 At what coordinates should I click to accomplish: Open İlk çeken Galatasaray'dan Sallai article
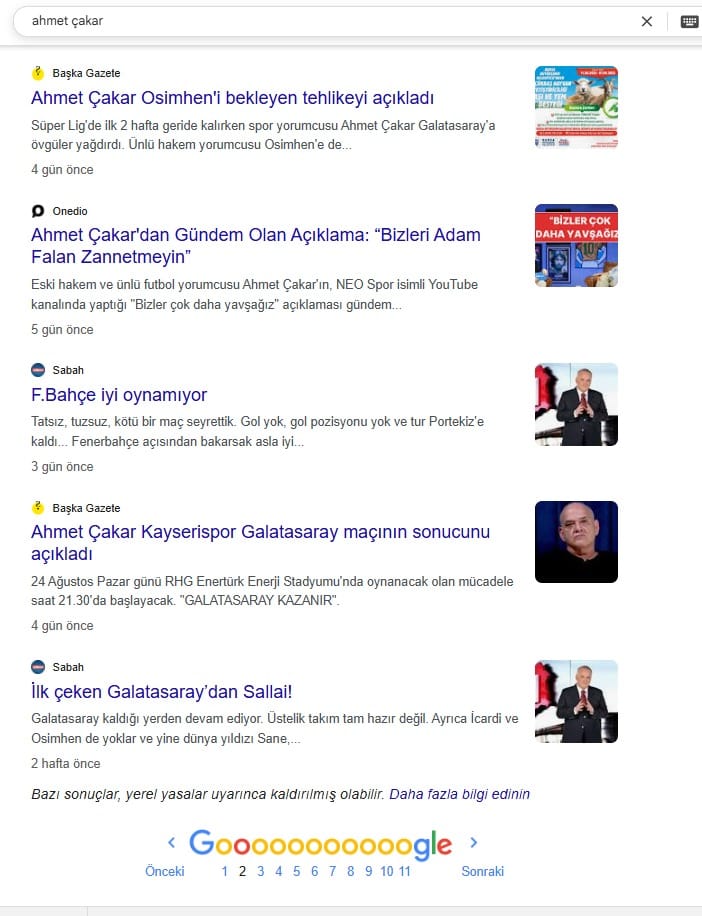pyautogui.click(x=161, y=692)
